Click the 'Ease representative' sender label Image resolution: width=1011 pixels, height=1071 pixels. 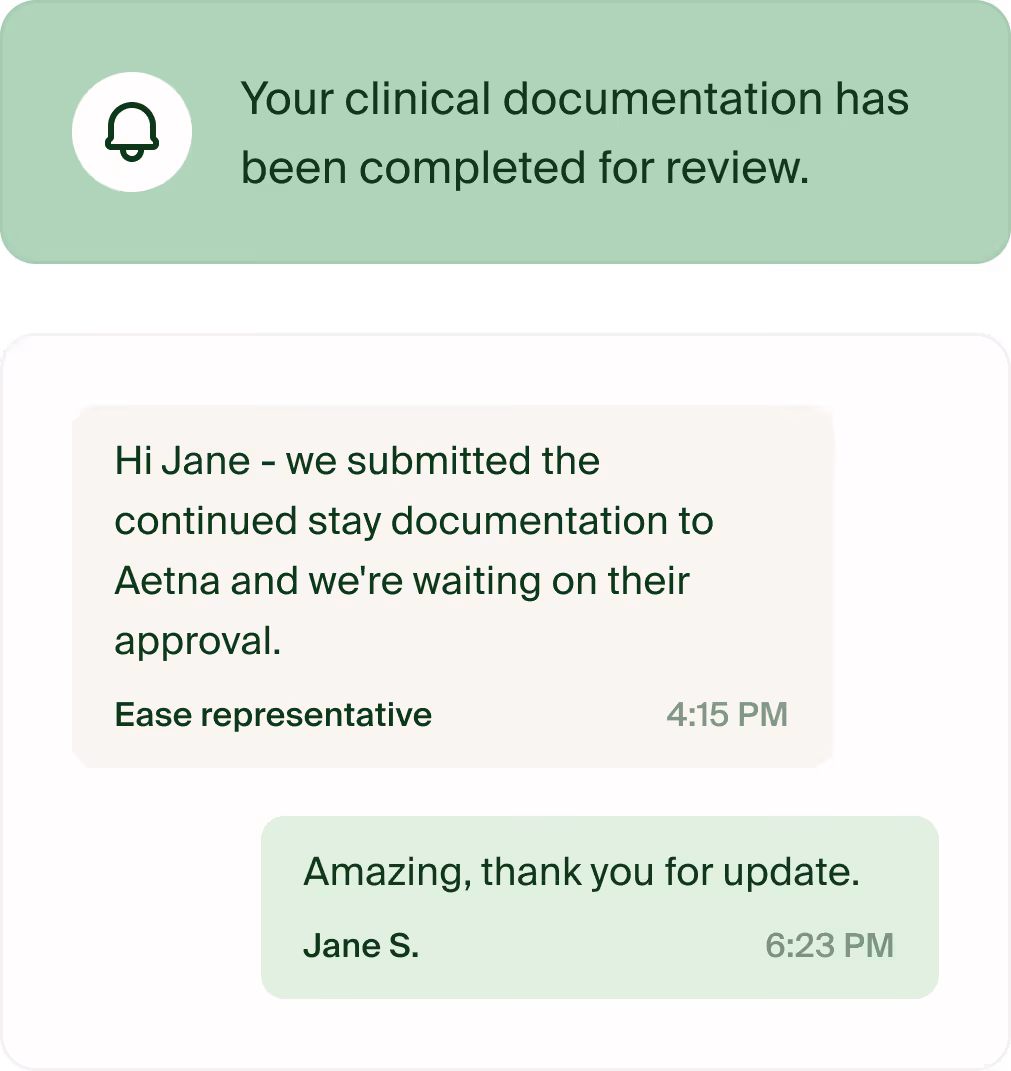tap(272, 714)
